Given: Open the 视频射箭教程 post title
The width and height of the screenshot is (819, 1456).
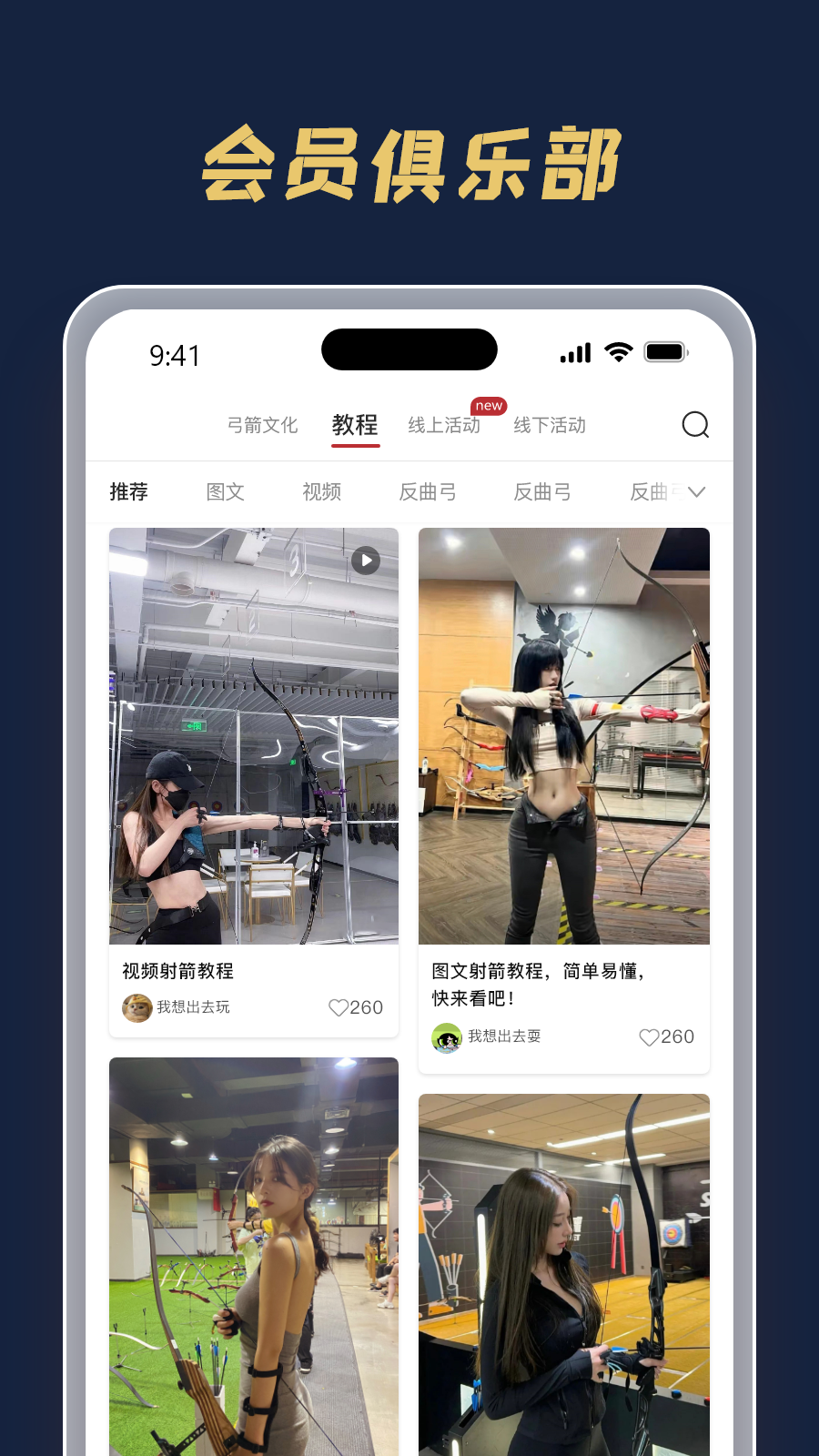Looking at the screenshot, I should tap(178, 971).
